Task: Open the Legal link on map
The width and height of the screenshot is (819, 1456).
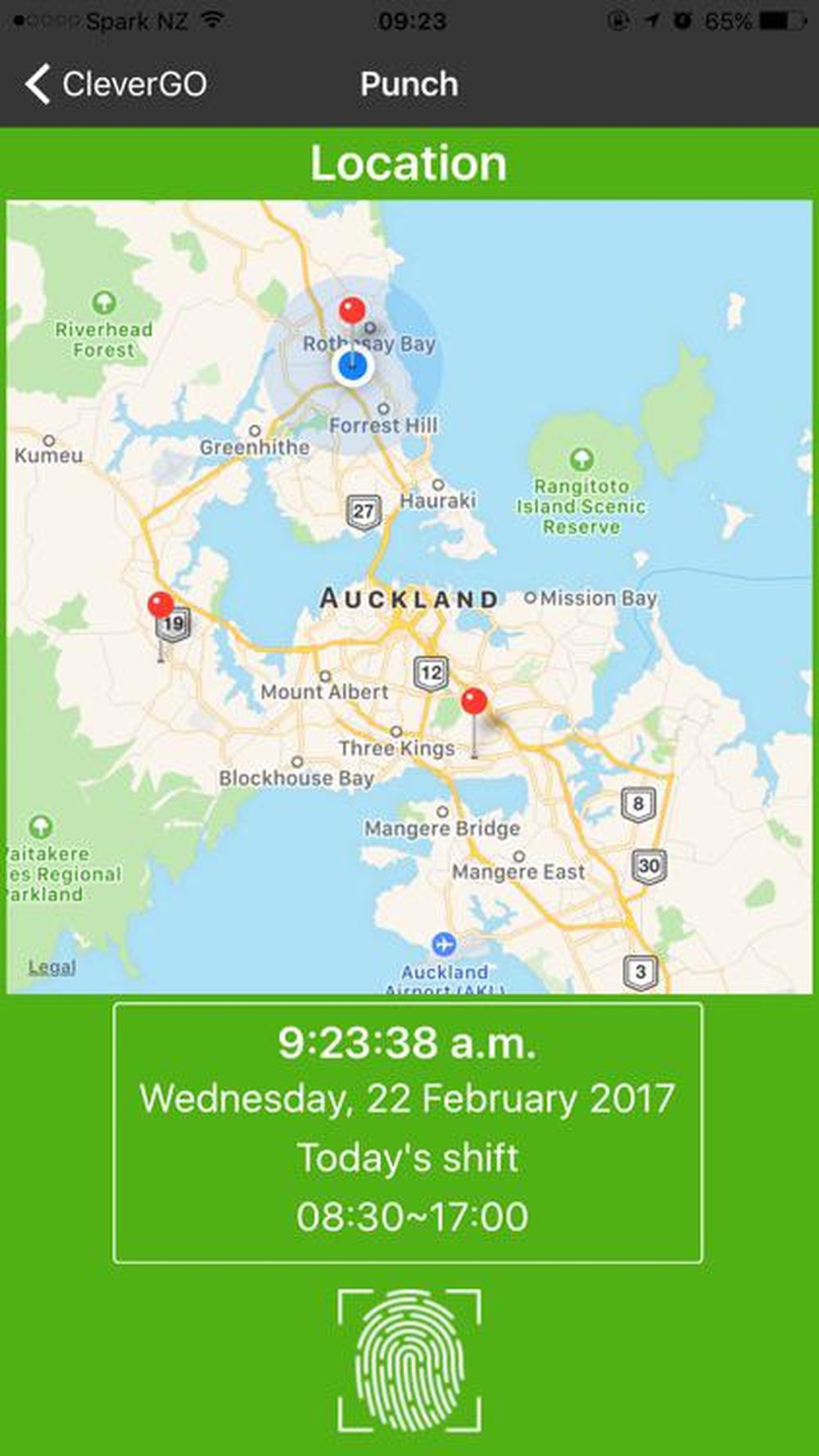Action: click(x=52, y=967)
